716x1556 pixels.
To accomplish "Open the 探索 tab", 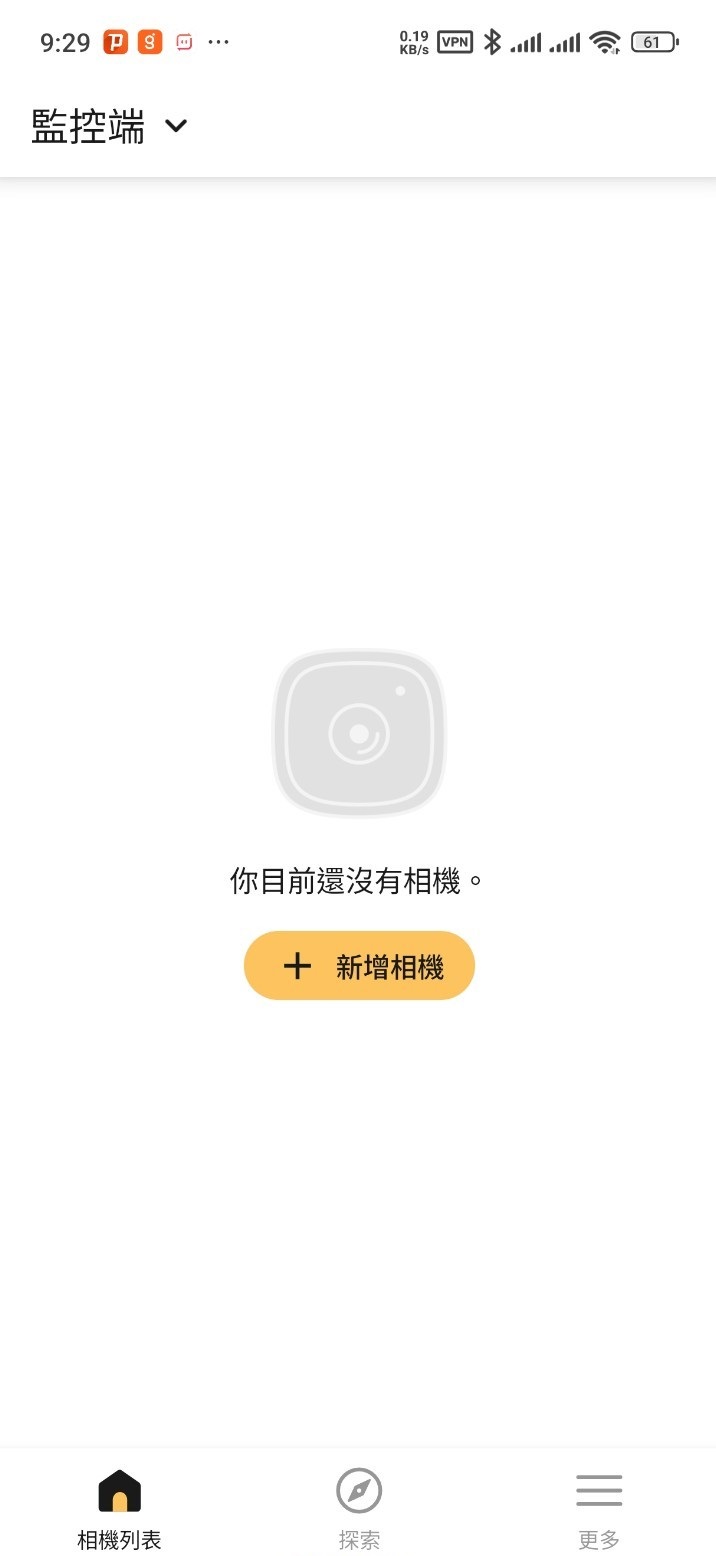I will (x=359, y=1507).
